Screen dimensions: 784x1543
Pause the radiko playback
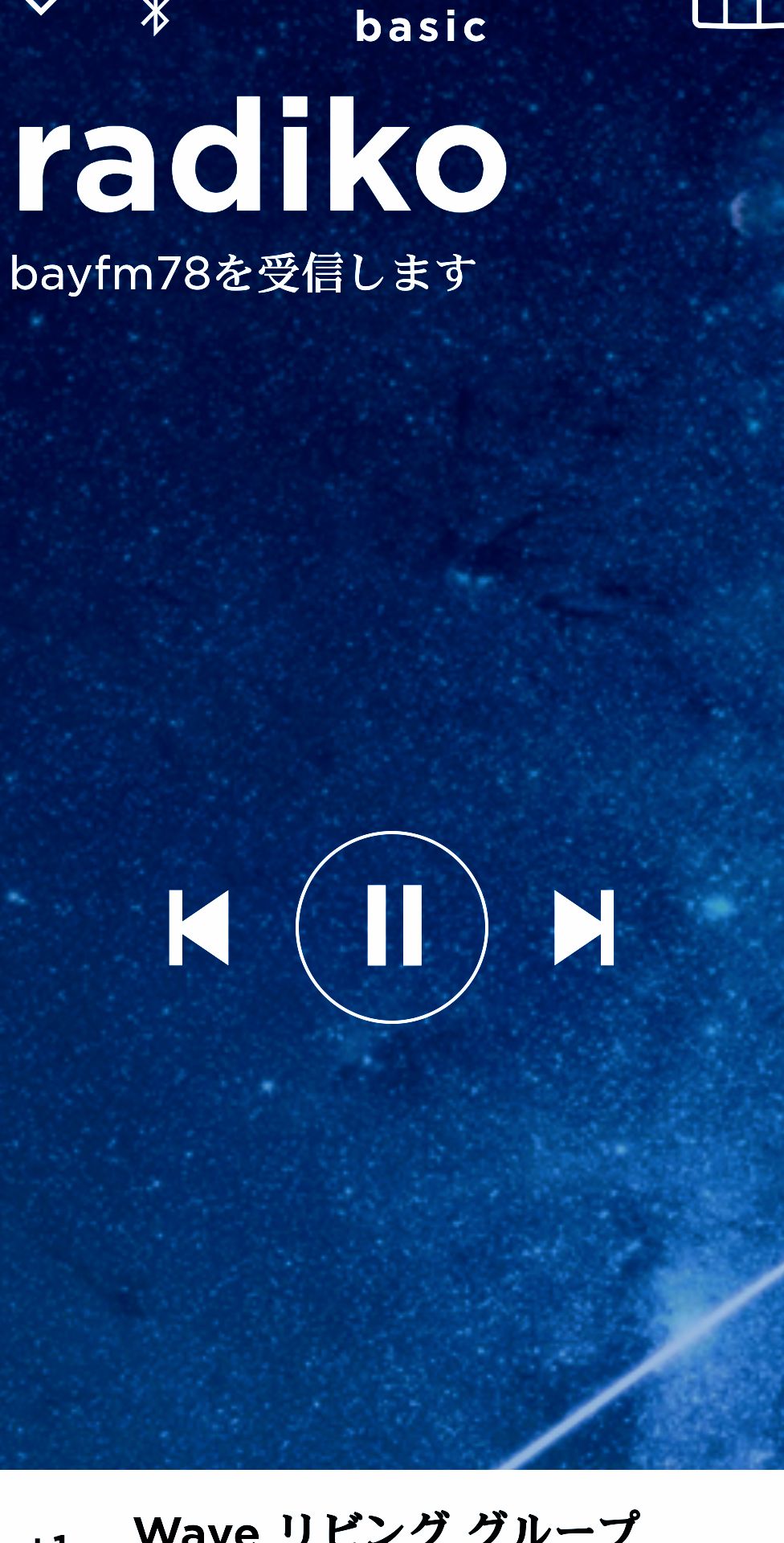click(392, 927)
